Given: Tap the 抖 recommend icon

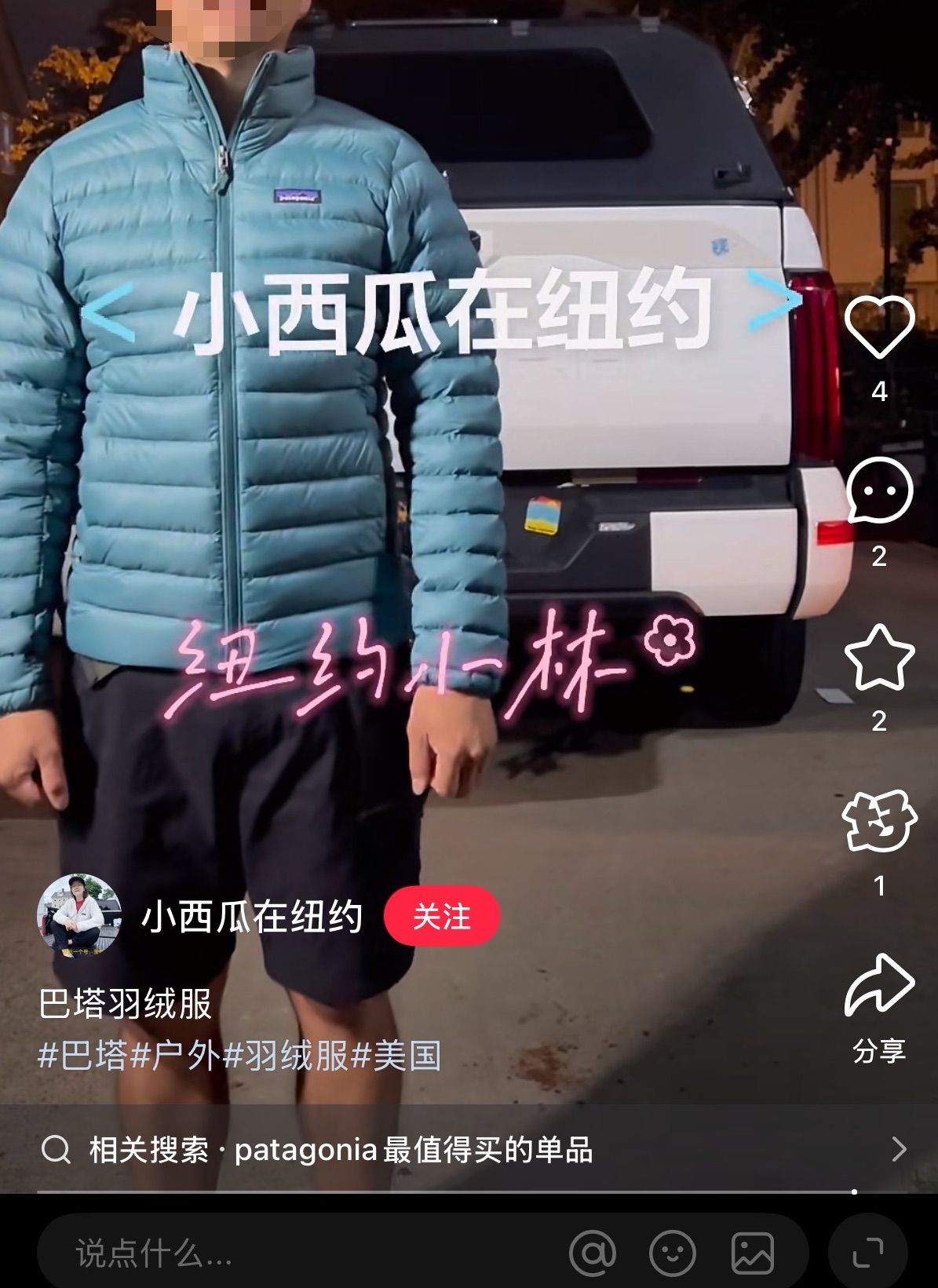Looking at the screenshot, I should point(879,822).
